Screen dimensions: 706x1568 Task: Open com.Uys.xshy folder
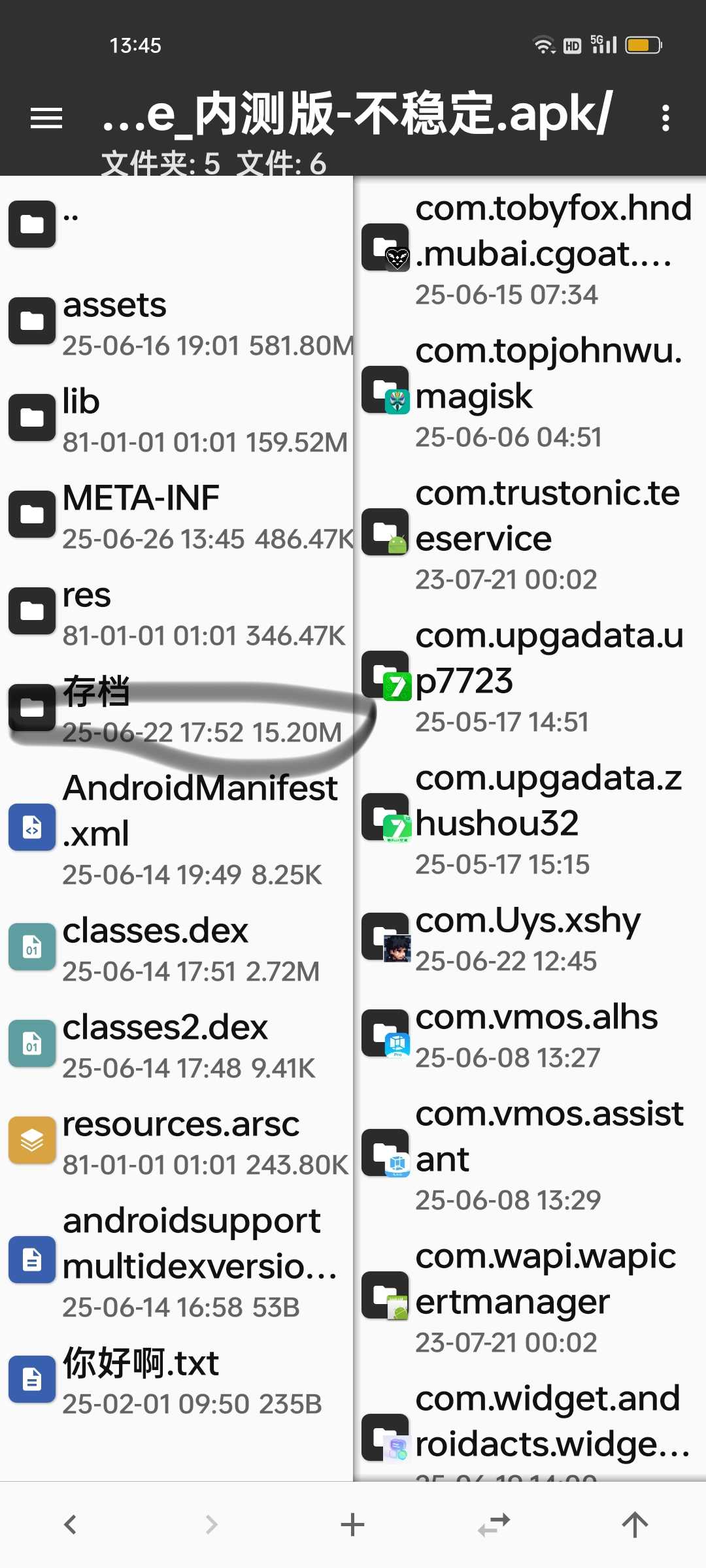(x=530, y=938)
